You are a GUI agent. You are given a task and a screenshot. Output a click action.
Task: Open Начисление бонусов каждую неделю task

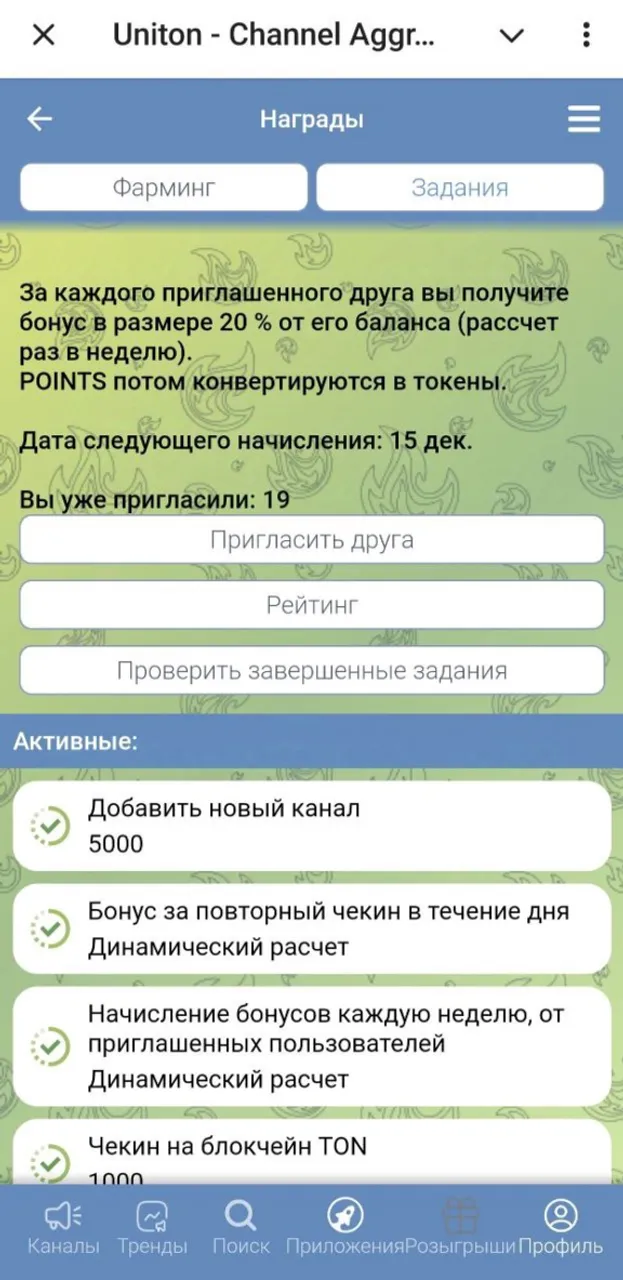(x=312, y=1046)
